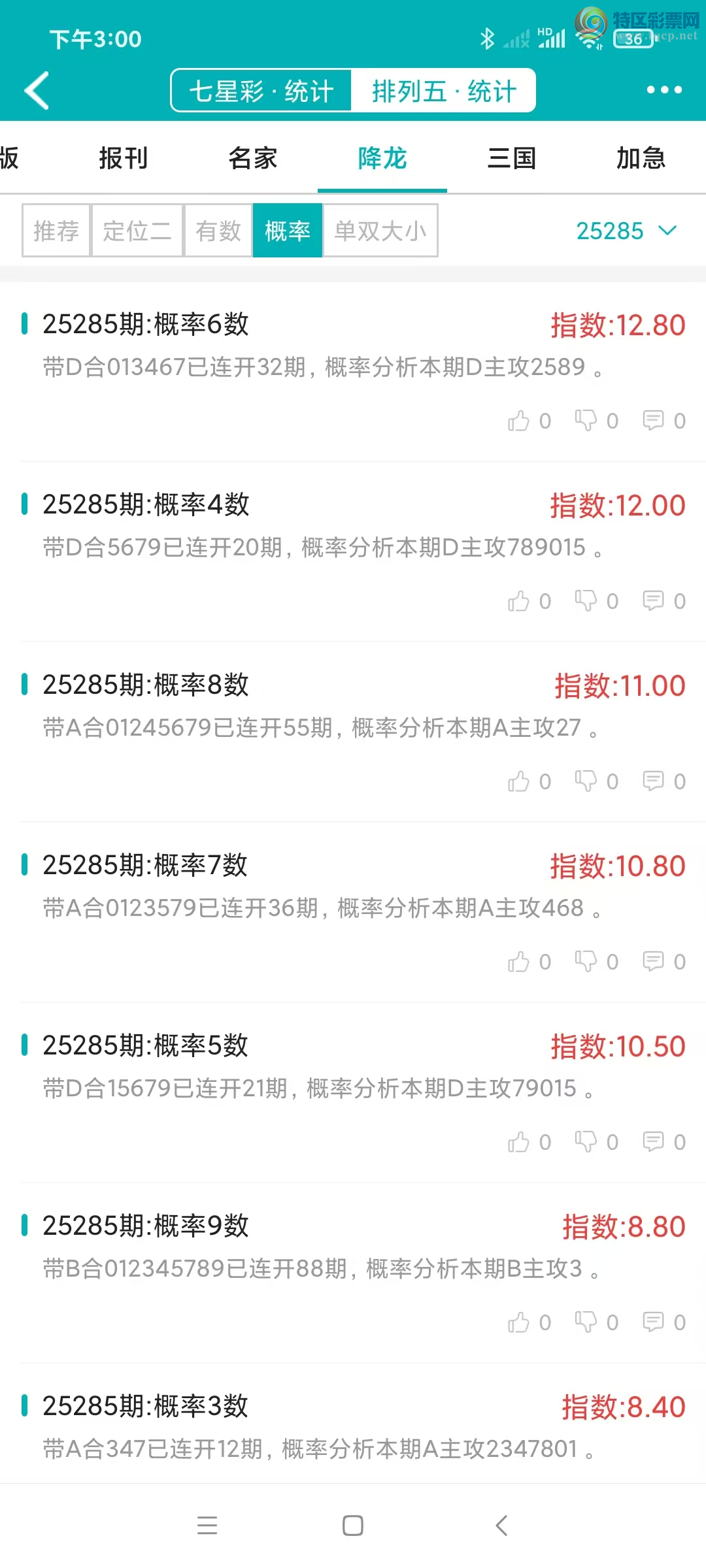Image resolution: width=706 pixels, height=1568 pixels.
Task: Select the 有数 filter chip
Action: [218, 231]
